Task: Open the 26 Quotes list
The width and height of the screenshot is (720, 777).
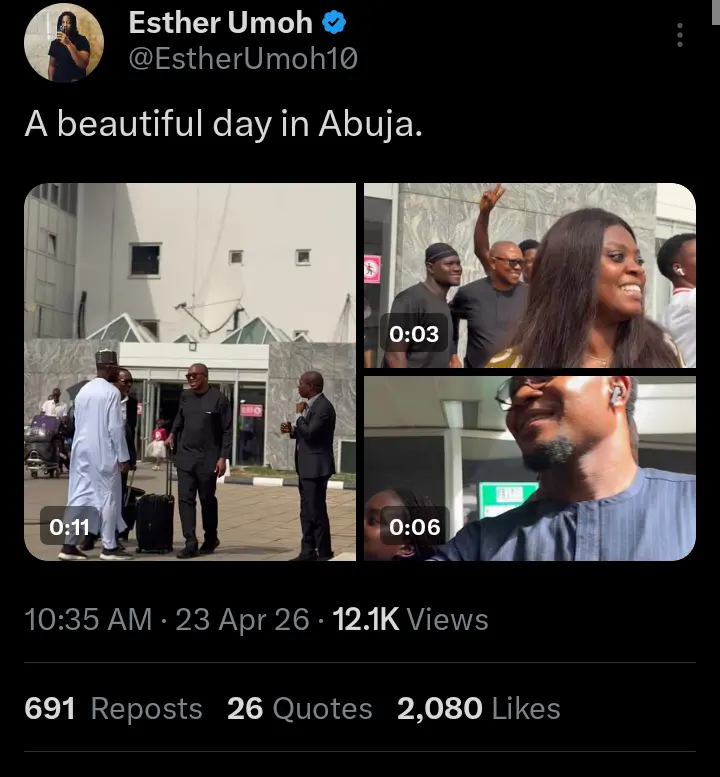Action: click(x=299, y=709)
